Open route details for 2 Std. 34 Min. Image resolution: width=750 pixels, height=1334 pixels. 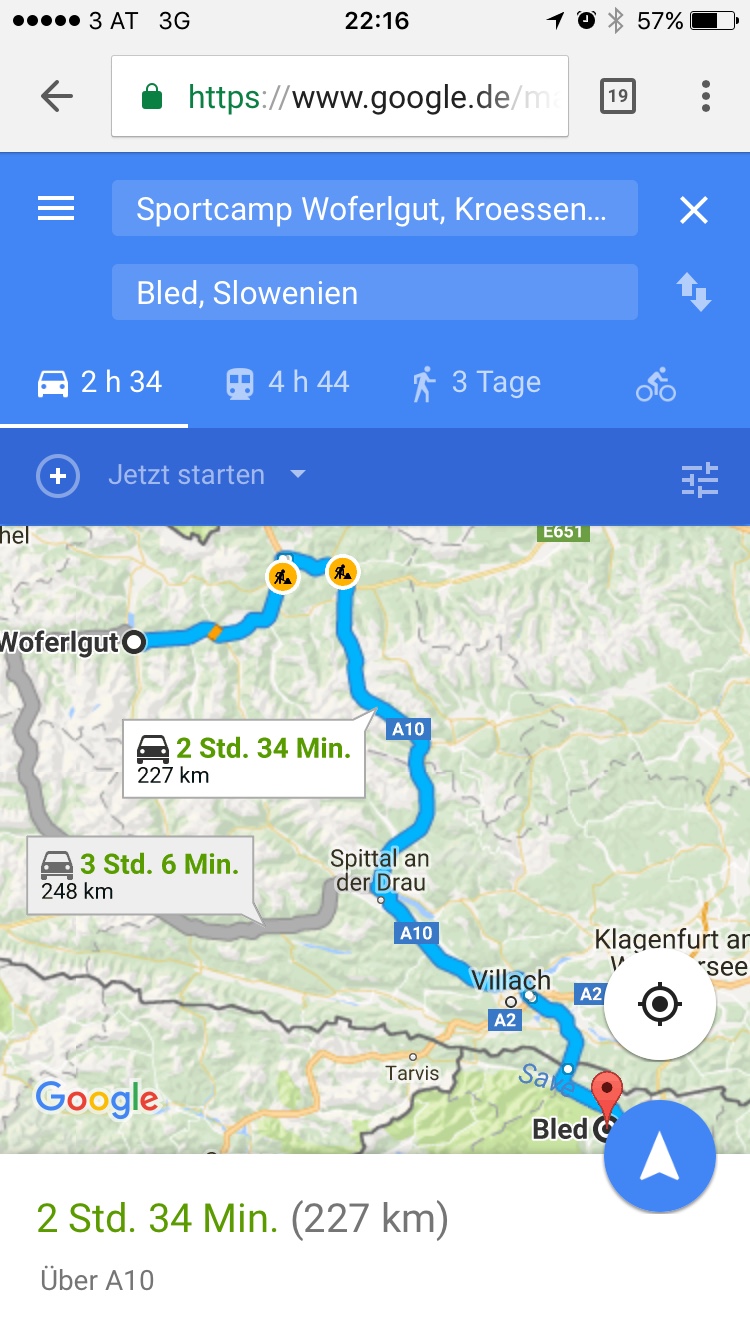point(242,1220)
